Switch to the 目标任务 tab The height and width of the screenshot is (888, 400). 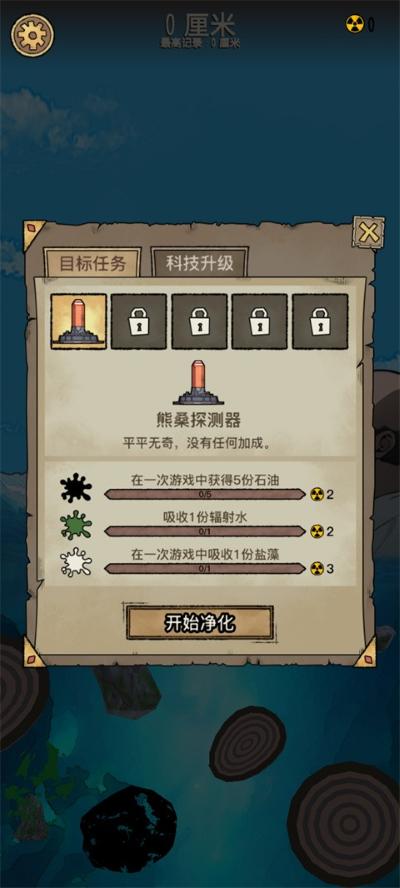coord(92,264)
